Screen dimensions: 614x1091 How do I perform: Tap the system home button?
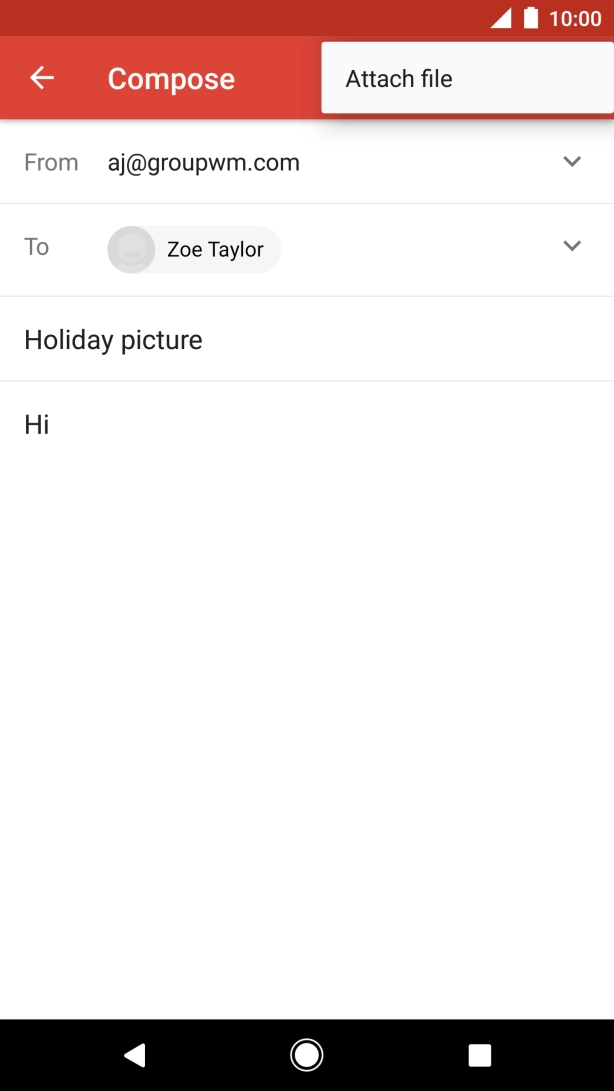click(x=306, y=1054)
